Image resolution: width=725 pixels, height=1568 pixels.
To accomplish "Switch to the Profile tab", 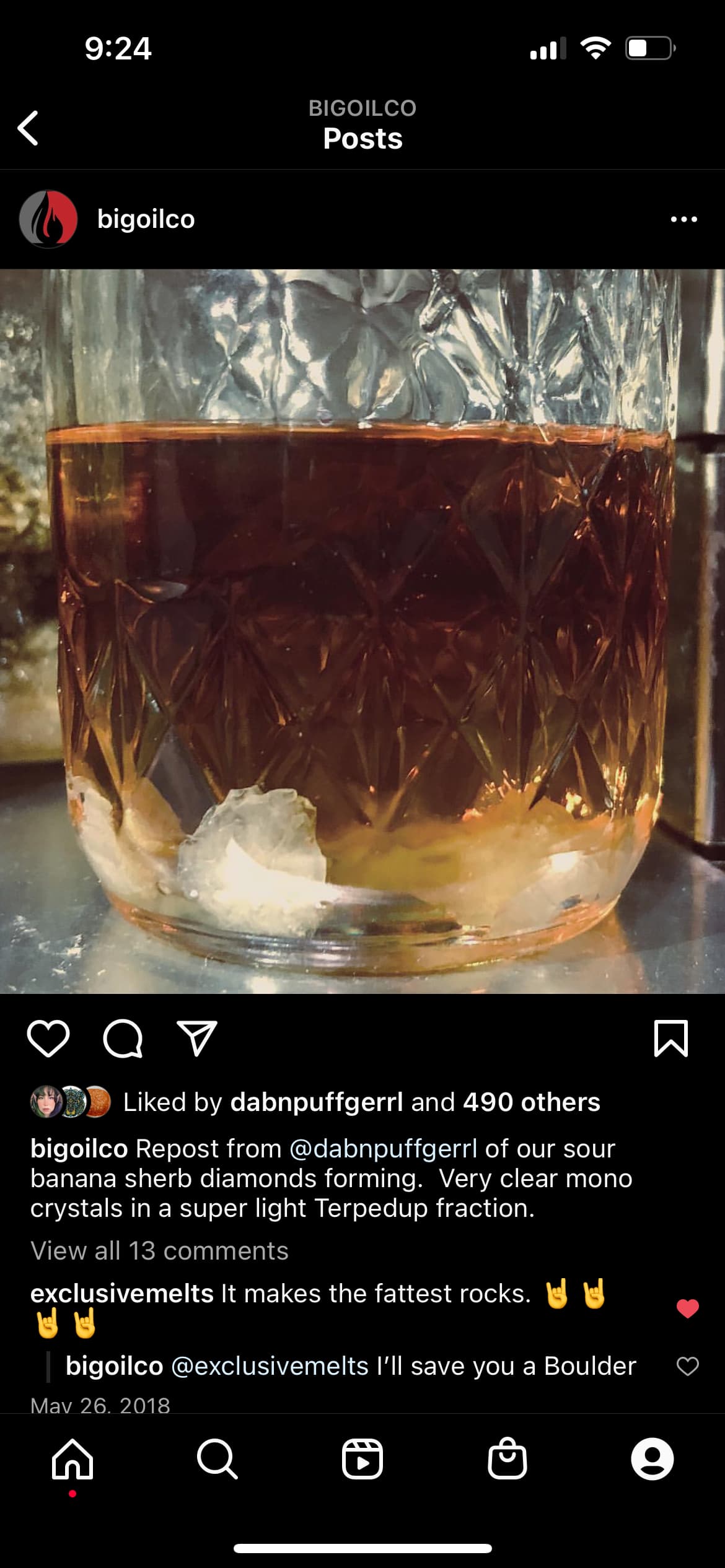I will [652, 1459].
